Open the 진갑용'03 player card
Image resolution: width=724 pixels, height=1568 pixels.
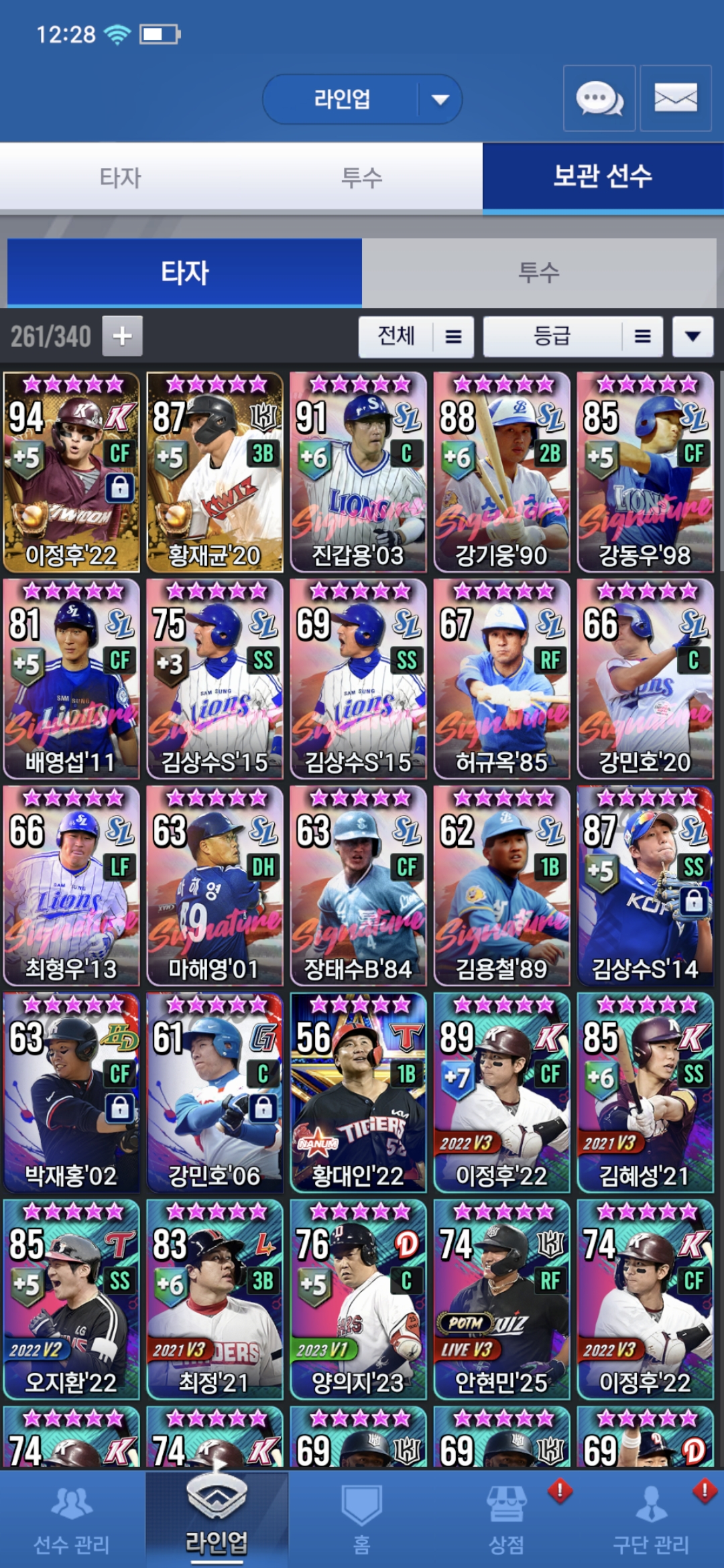pyautogui.click(x=358, y=472)
